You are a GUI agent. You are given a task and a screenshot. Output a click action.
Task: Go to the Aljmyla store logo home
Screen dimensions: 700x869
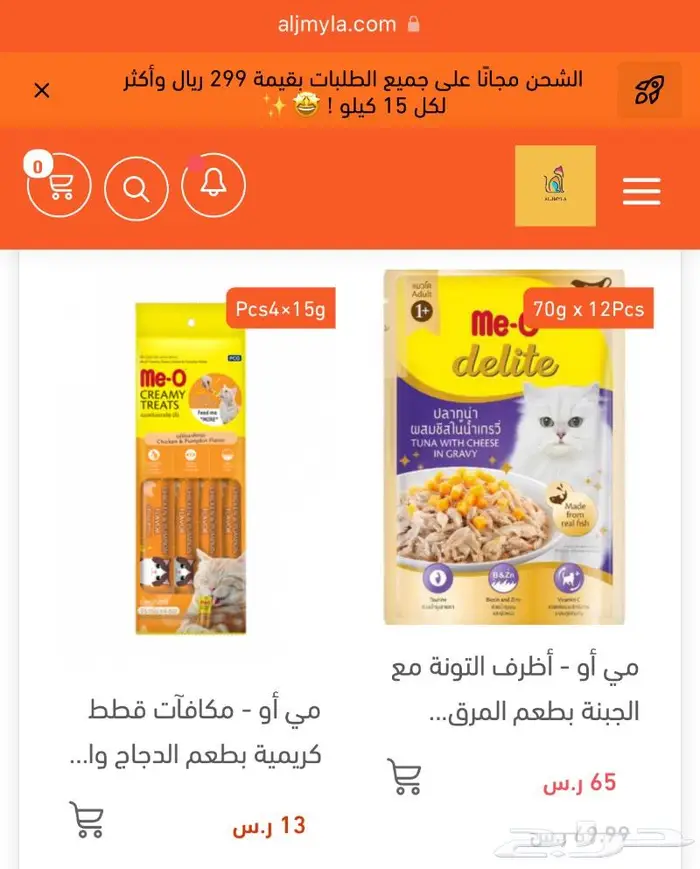click(x=555, y=186)
